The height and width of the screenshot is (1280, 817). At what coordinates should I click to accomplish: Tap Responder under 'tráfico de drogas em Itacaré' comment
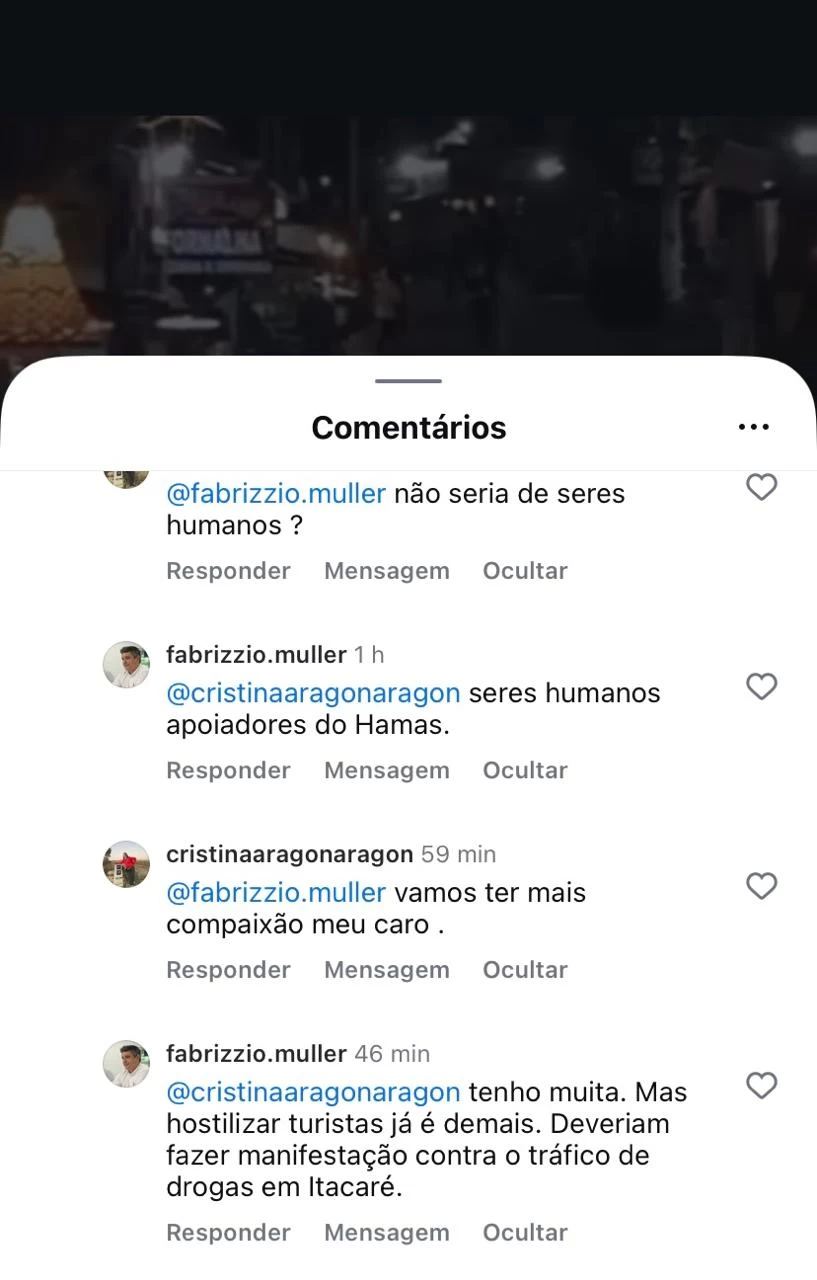coord(228,1233)
